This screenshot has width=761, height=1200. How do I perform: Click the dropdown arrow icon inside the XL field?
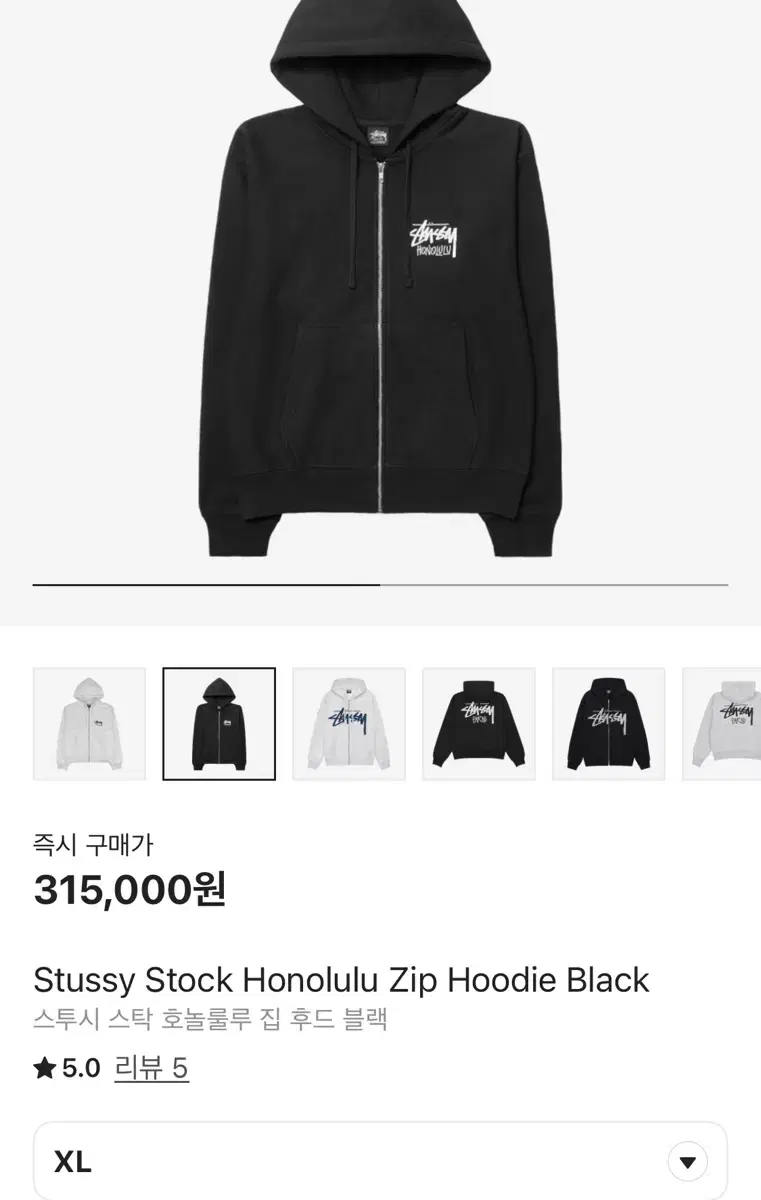(686, 1159)
